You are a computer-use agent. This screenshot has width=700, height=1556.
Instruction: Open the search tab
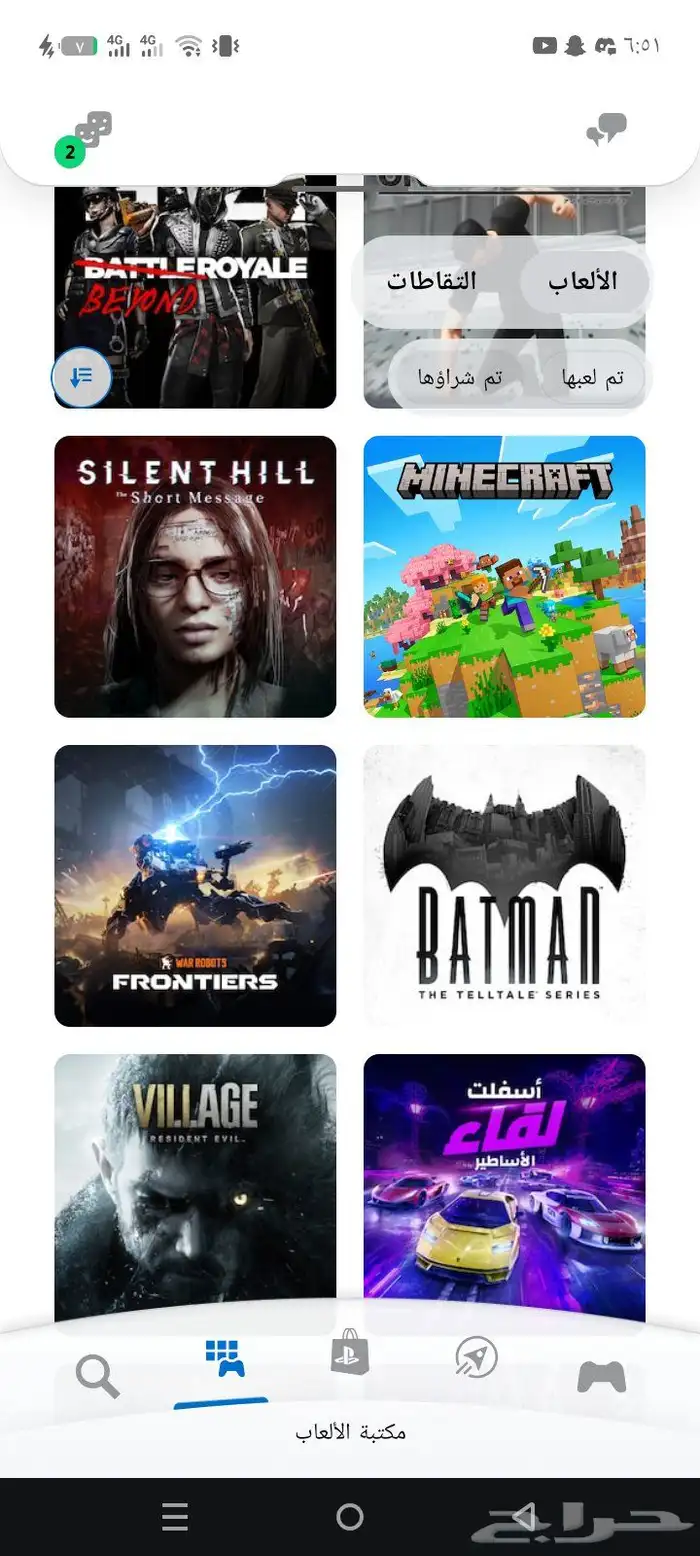click(x=98, y=1376)
